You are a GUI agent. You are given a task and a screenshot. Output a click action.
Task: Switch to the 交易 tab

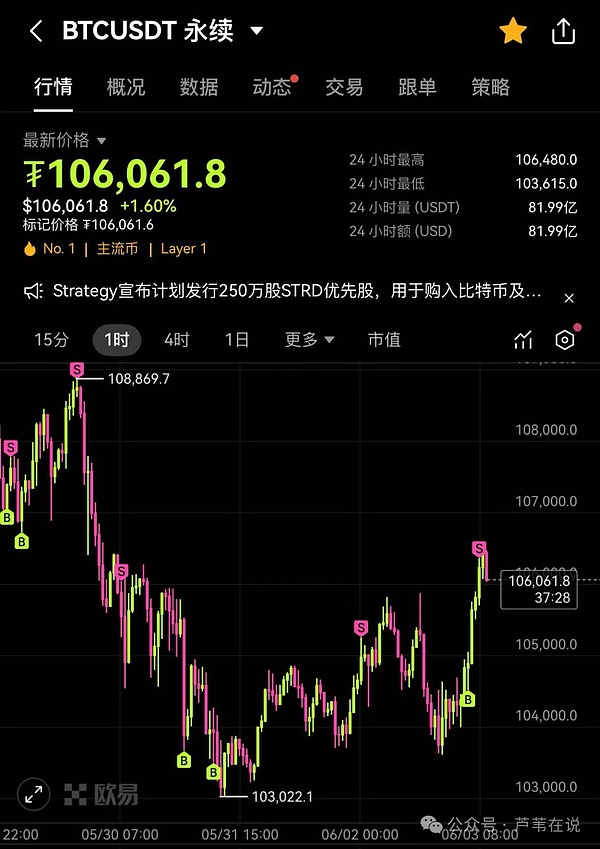click(344, 87)
